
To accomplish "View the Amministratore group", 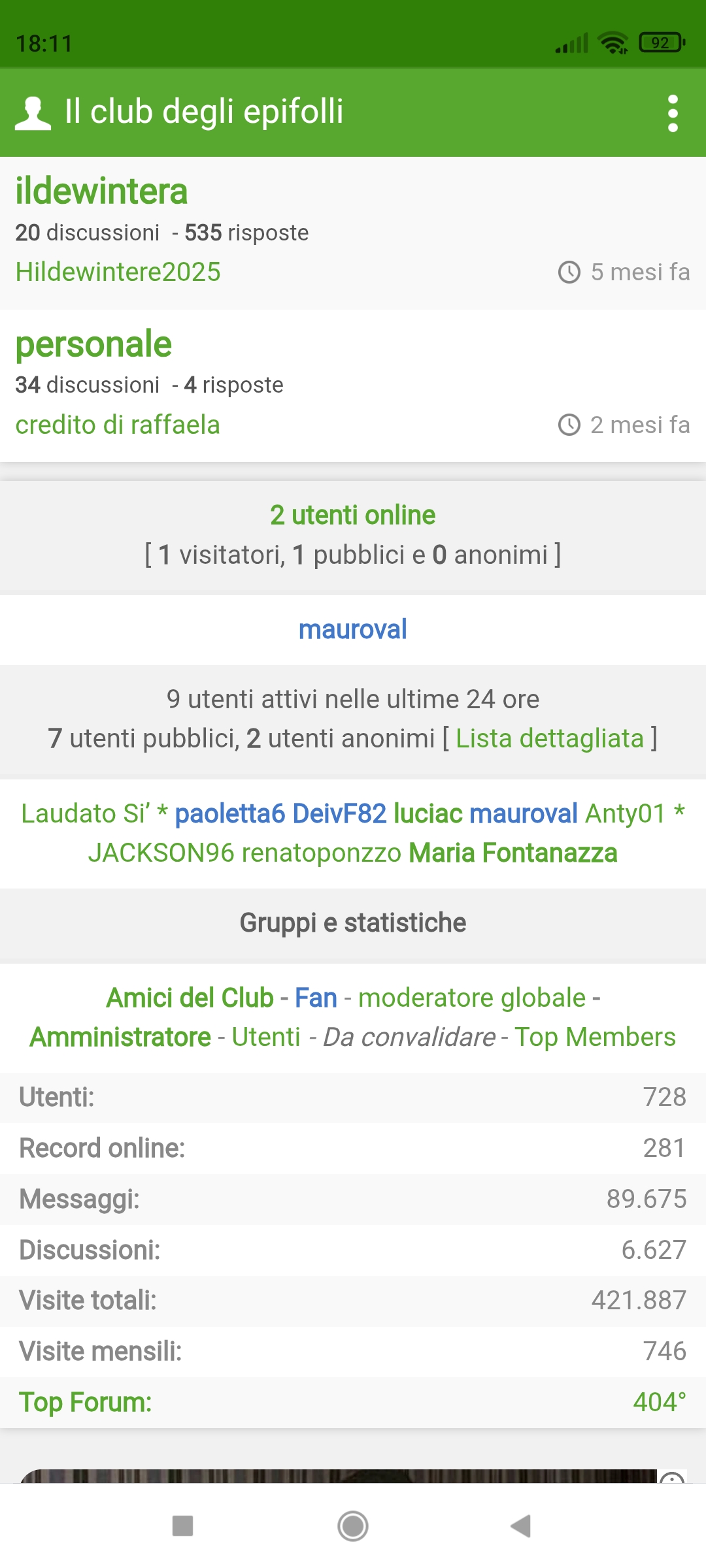I will 121,1037.
